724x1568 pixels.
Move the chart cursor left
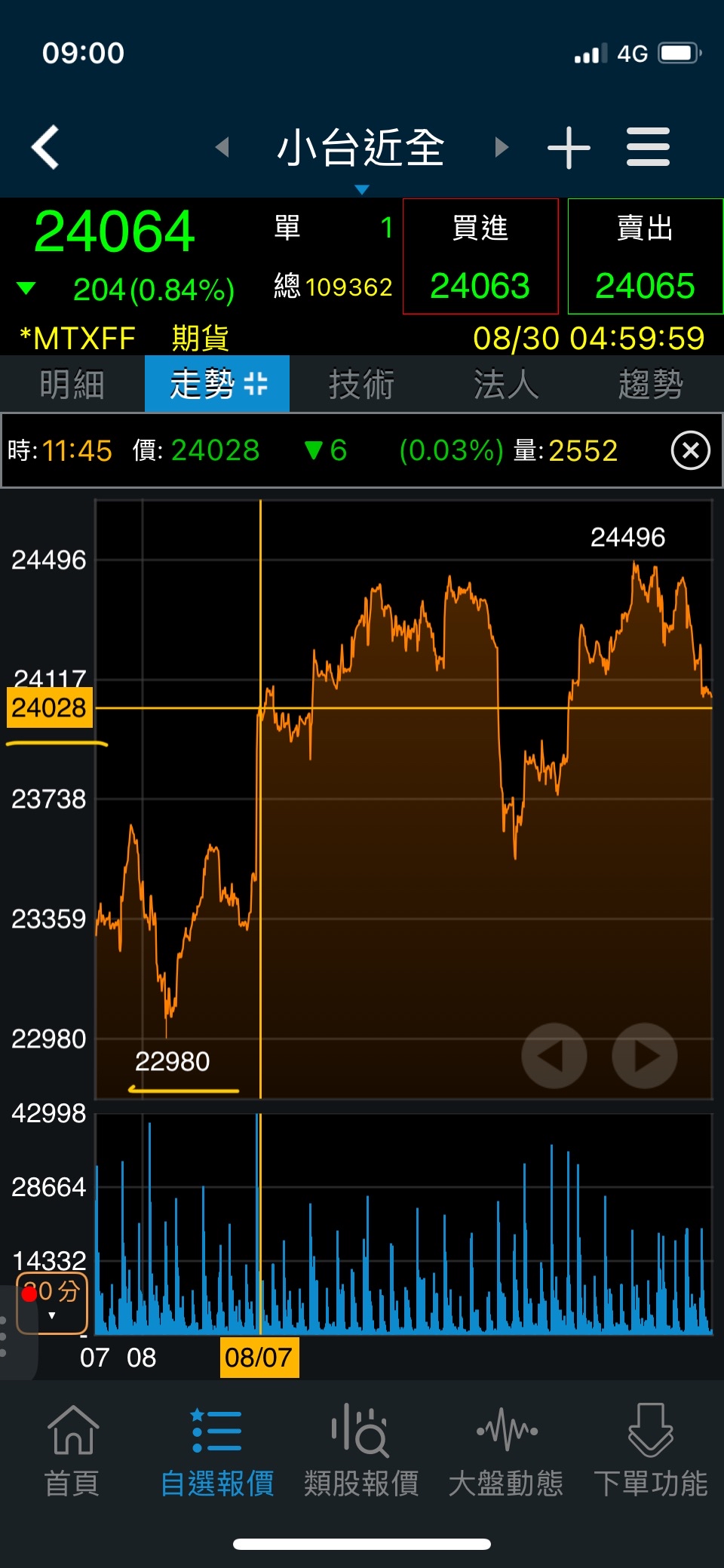click(554, 1056)
